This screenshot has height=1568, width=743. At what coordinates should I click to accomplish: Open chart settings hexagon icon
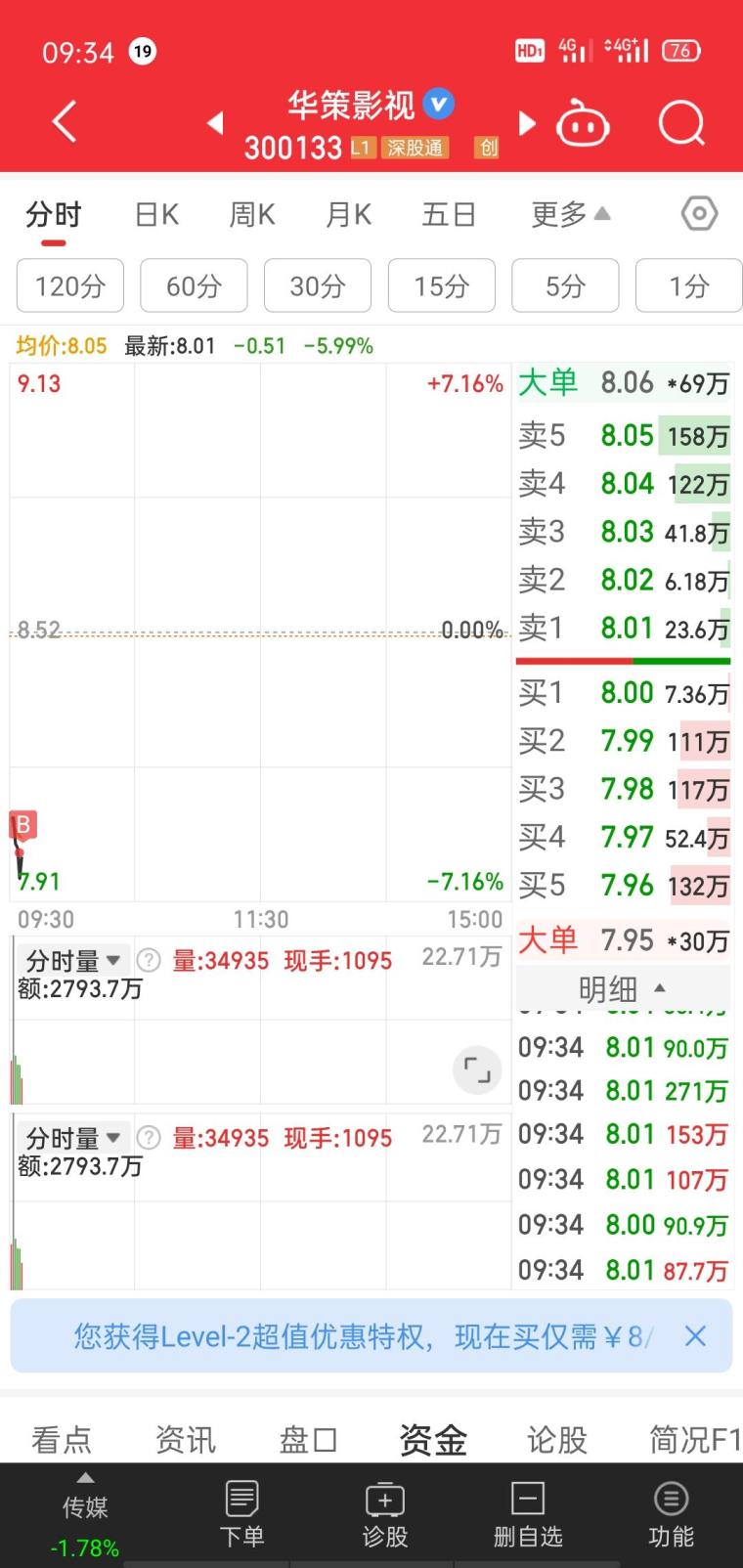[699, 213]
